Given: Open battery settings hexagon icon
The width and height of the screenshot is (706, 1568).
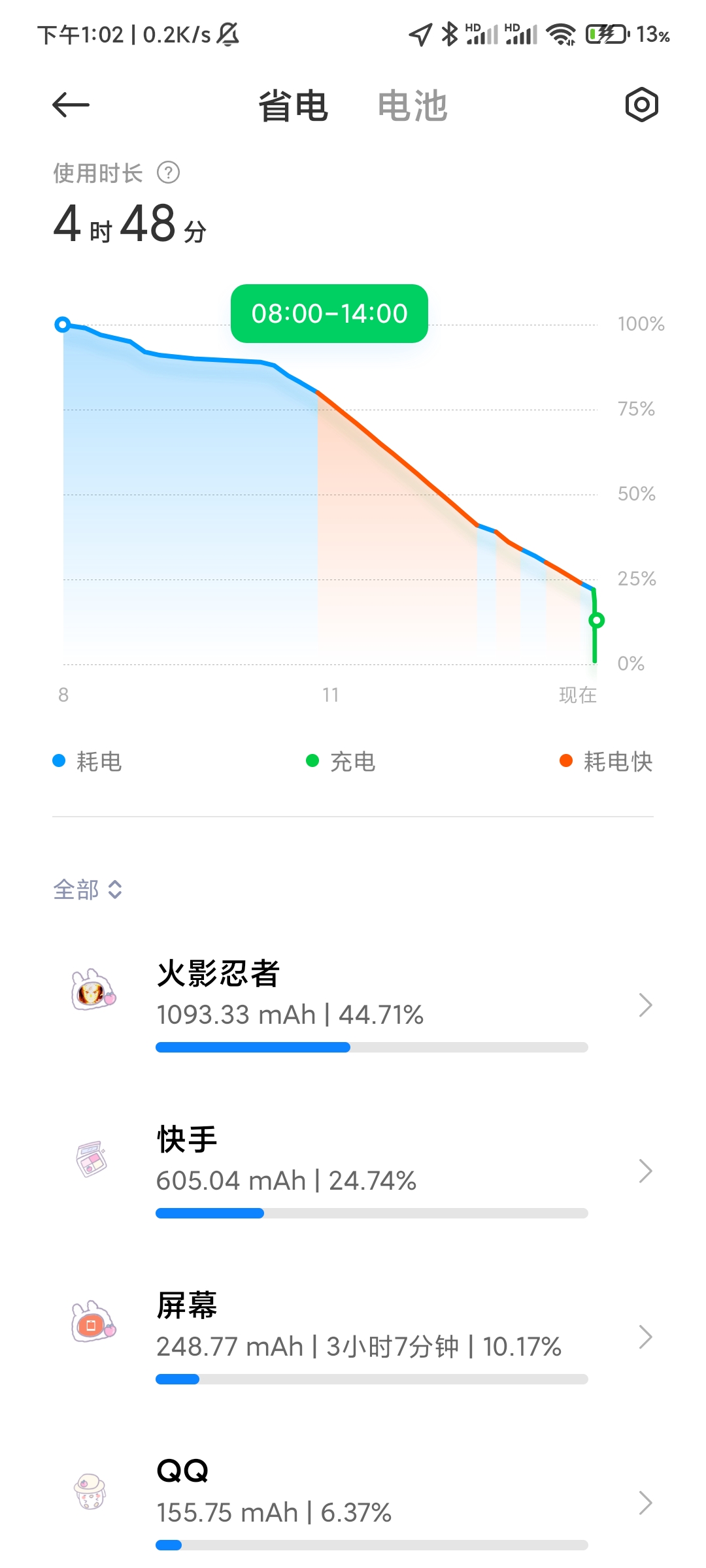Looking at the screenshot, I should (641, 105).
